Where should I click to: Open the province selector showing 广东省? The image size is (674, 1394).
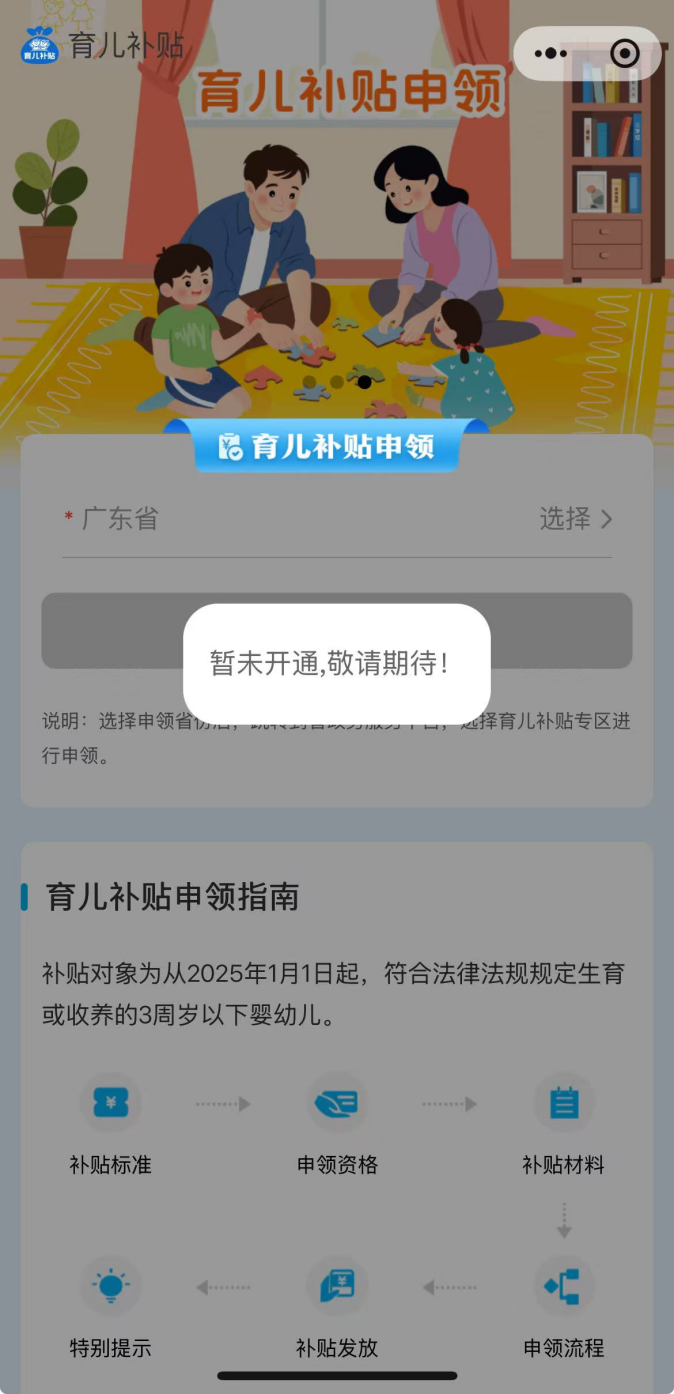coord(336,519)
